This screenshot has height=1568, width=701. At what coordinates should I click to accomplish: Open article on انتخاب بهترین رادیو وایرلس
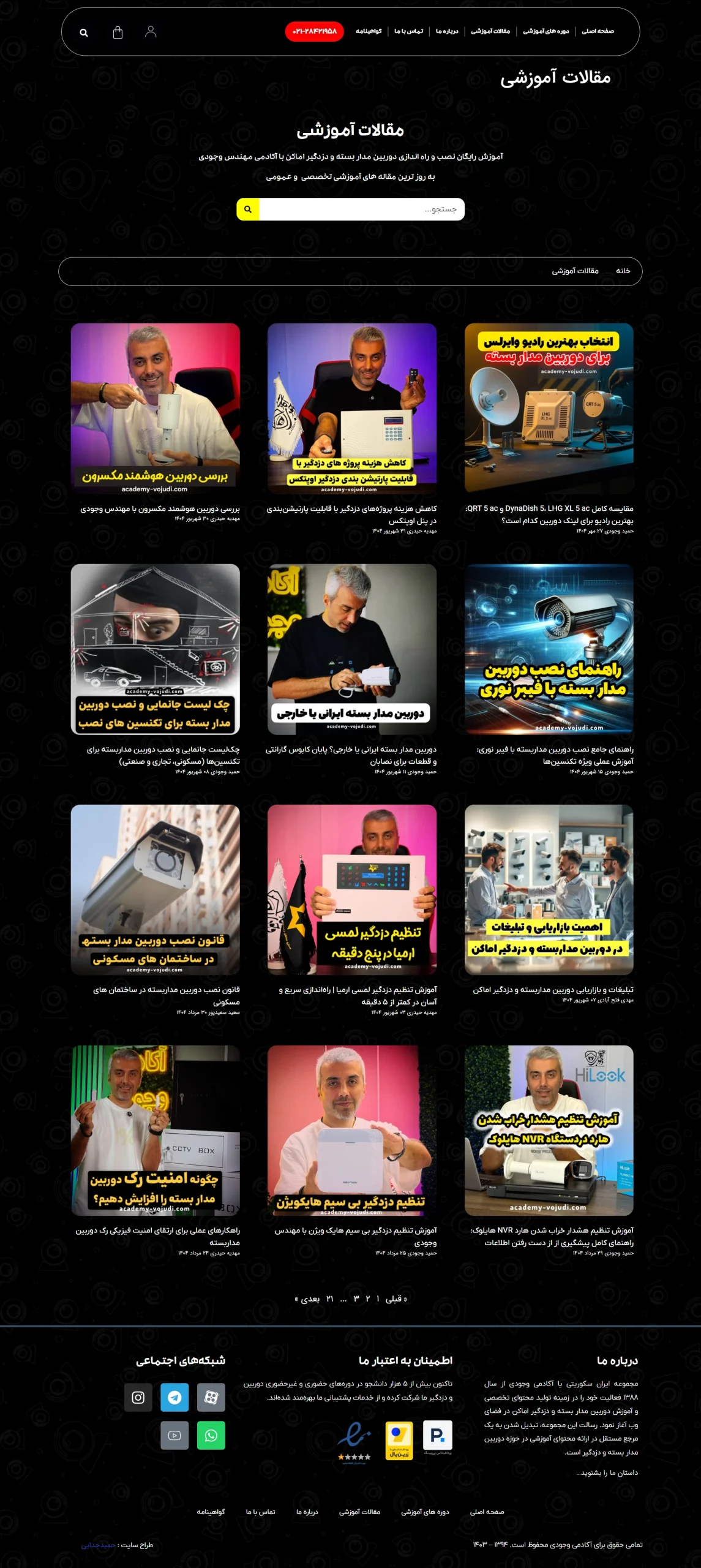pos(549,409)
